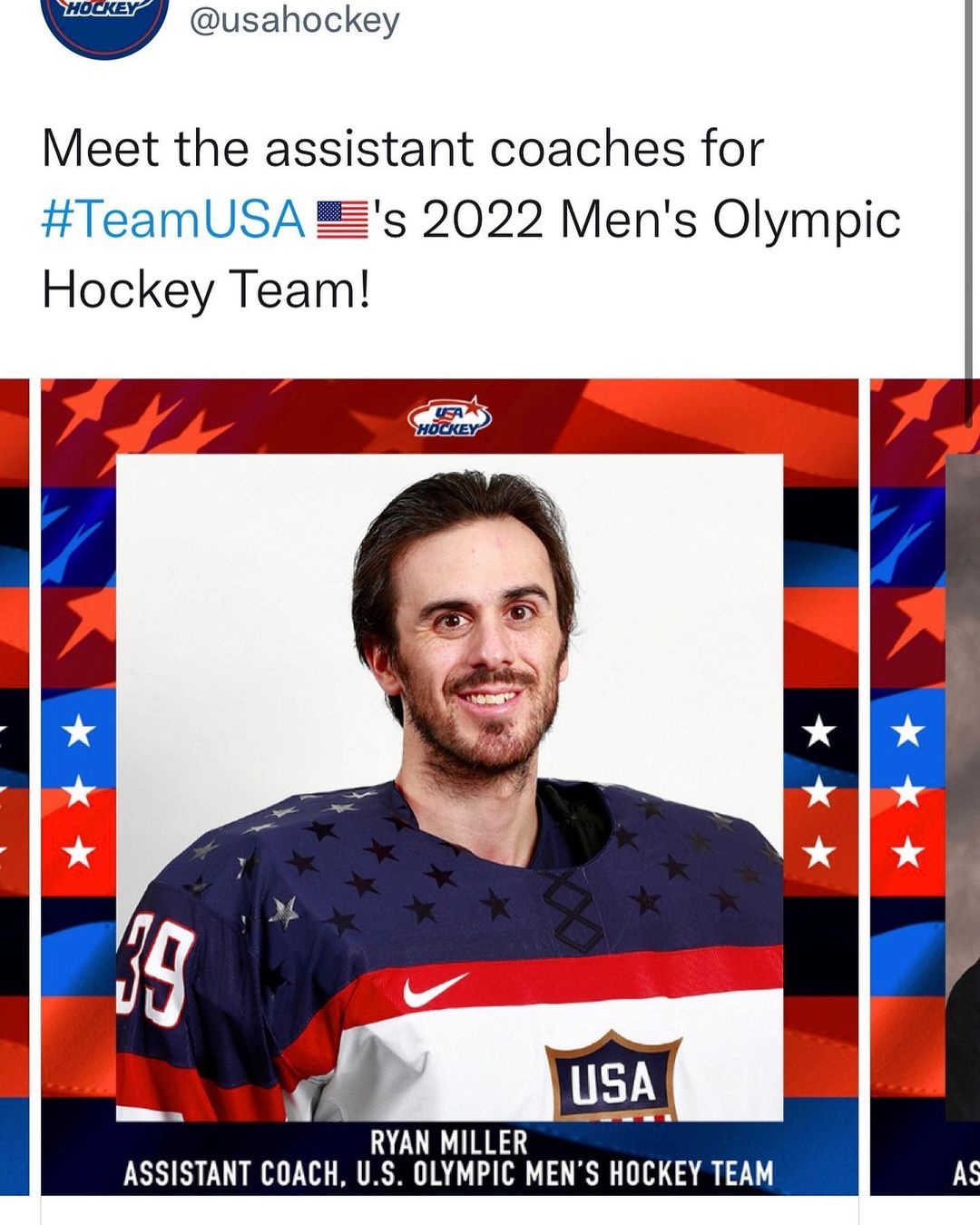View the Ryan Miller assistant coach image
This screenshot has height=1225, width=980.
tap(449, 786)
